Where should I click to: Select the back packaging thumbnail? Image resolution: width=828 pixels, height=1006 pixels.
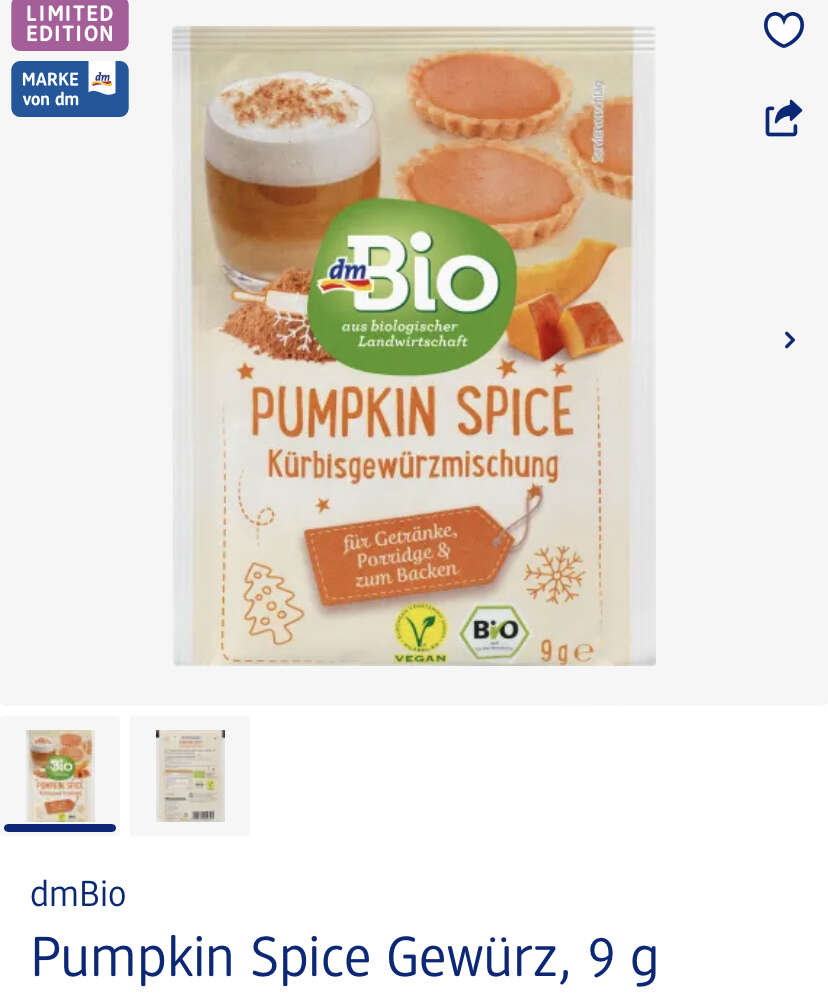[x=190, y=775]
